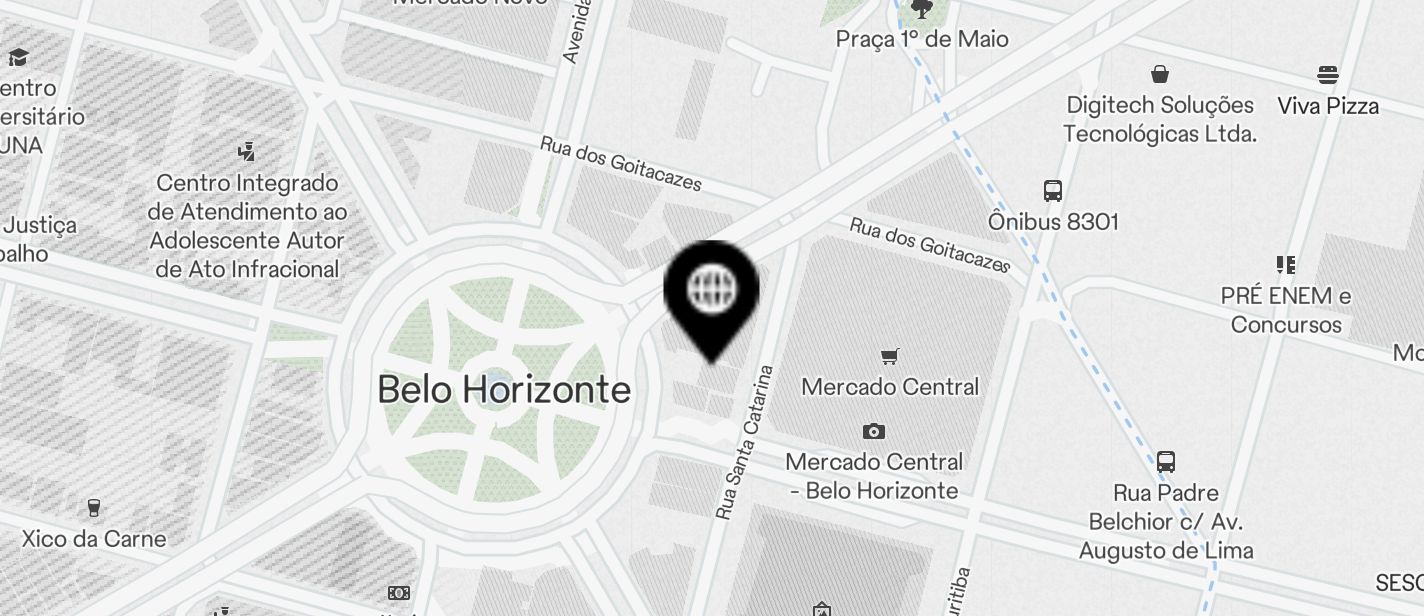Tap the black globe location pin
This screenshot has height=616, width=1424.
(x=711, y=291)
